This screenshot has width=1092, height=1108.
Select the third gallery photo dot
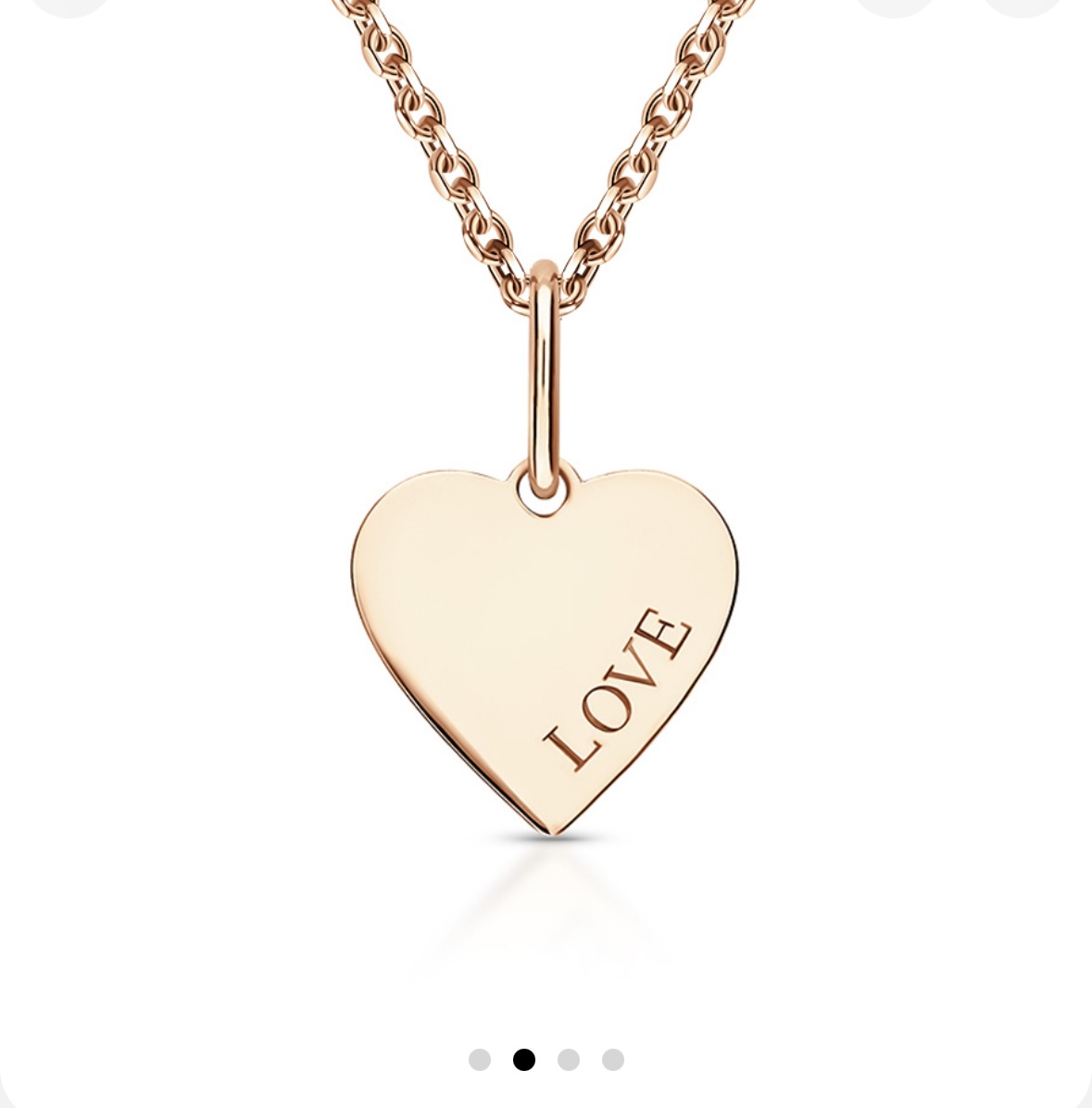coord(569,1060)
